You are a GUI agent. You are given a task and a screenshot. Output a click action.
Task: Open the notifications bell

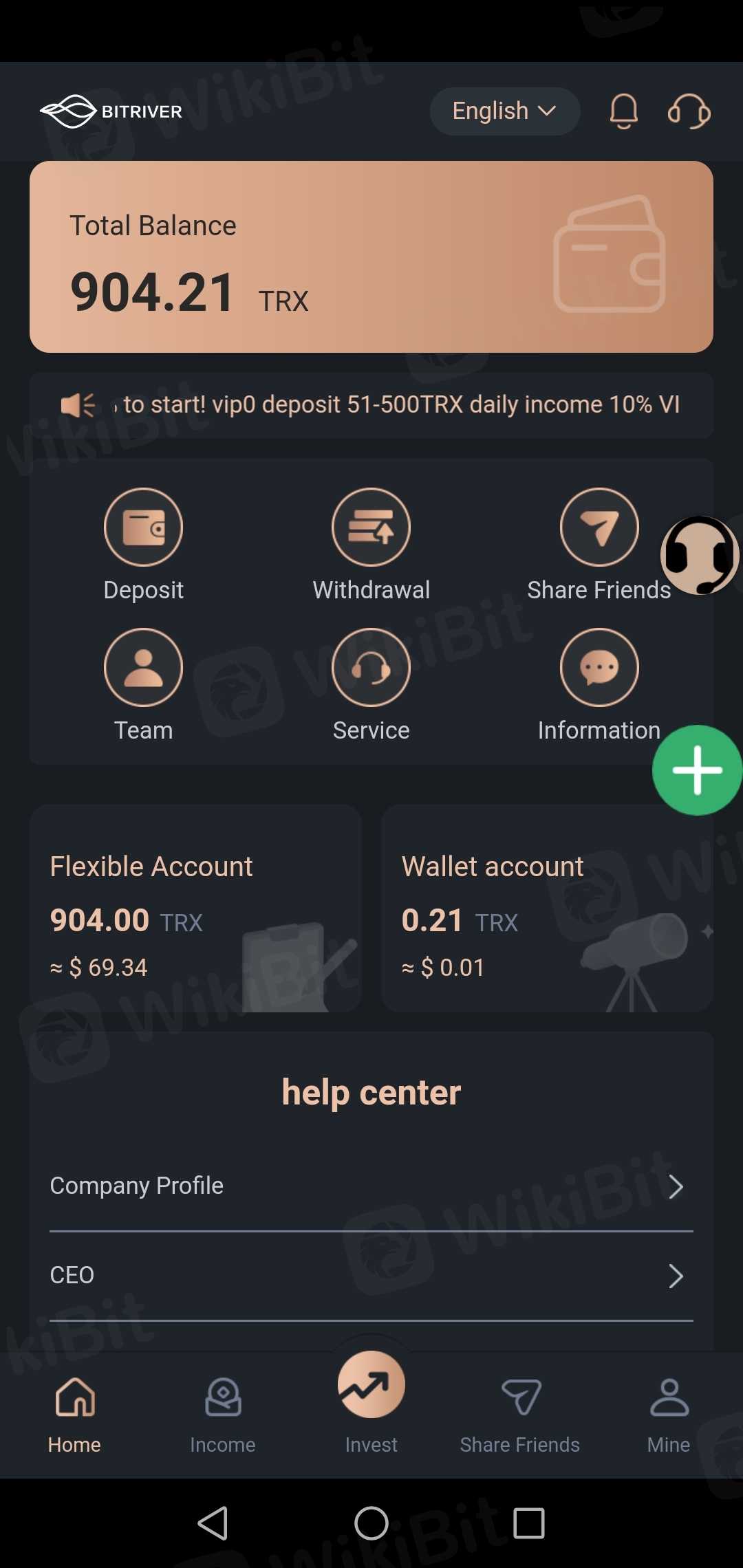(623, 111)
